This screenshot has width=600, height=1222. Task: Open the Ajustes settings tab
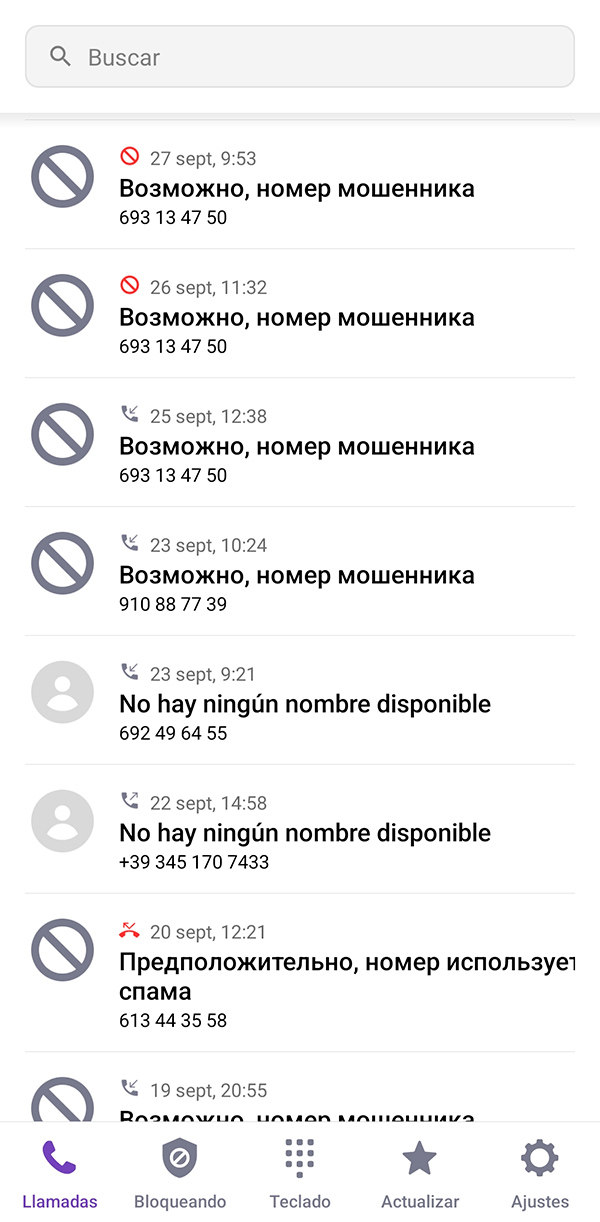(540, 1174)
